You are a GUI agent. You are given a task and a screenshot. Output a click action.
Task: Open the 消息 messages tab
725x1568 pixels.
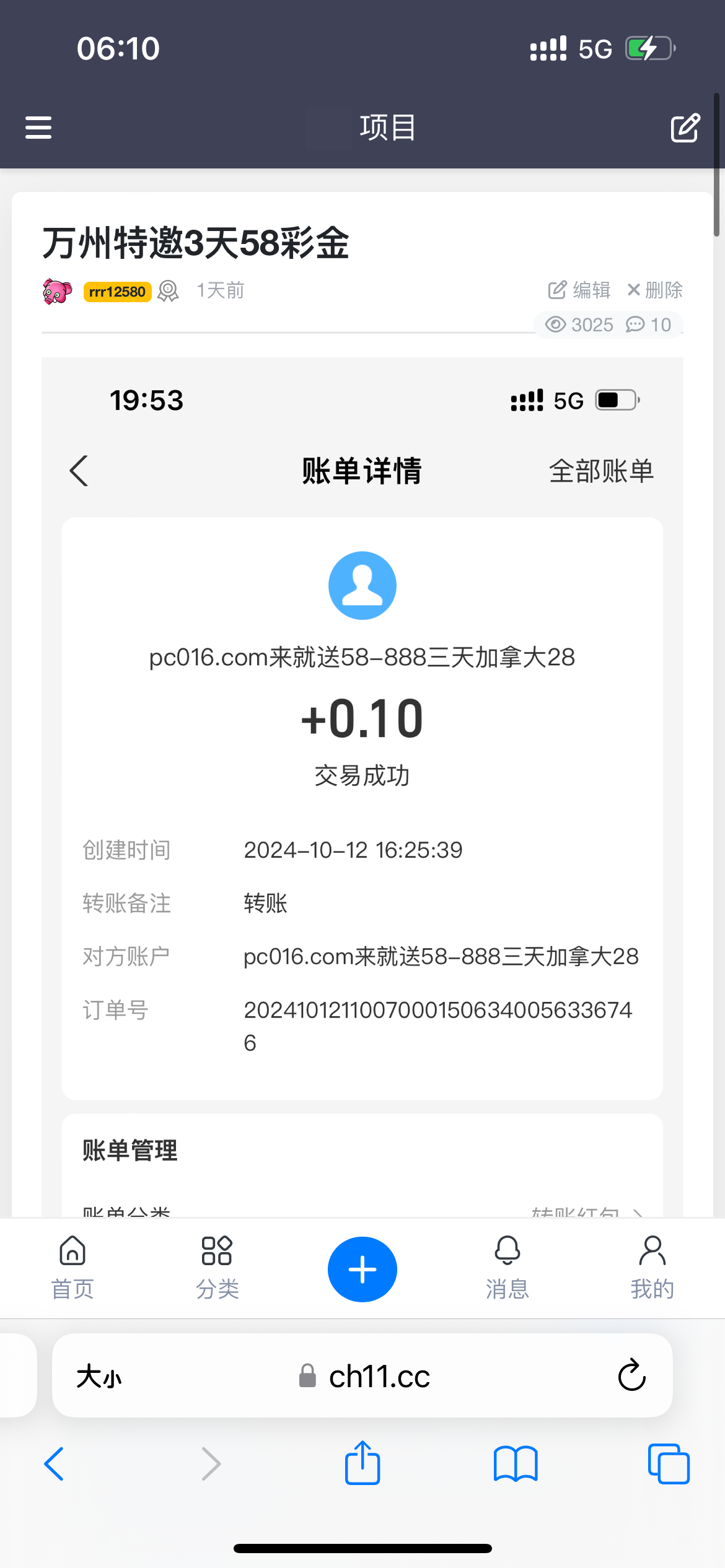[507, 1268]
